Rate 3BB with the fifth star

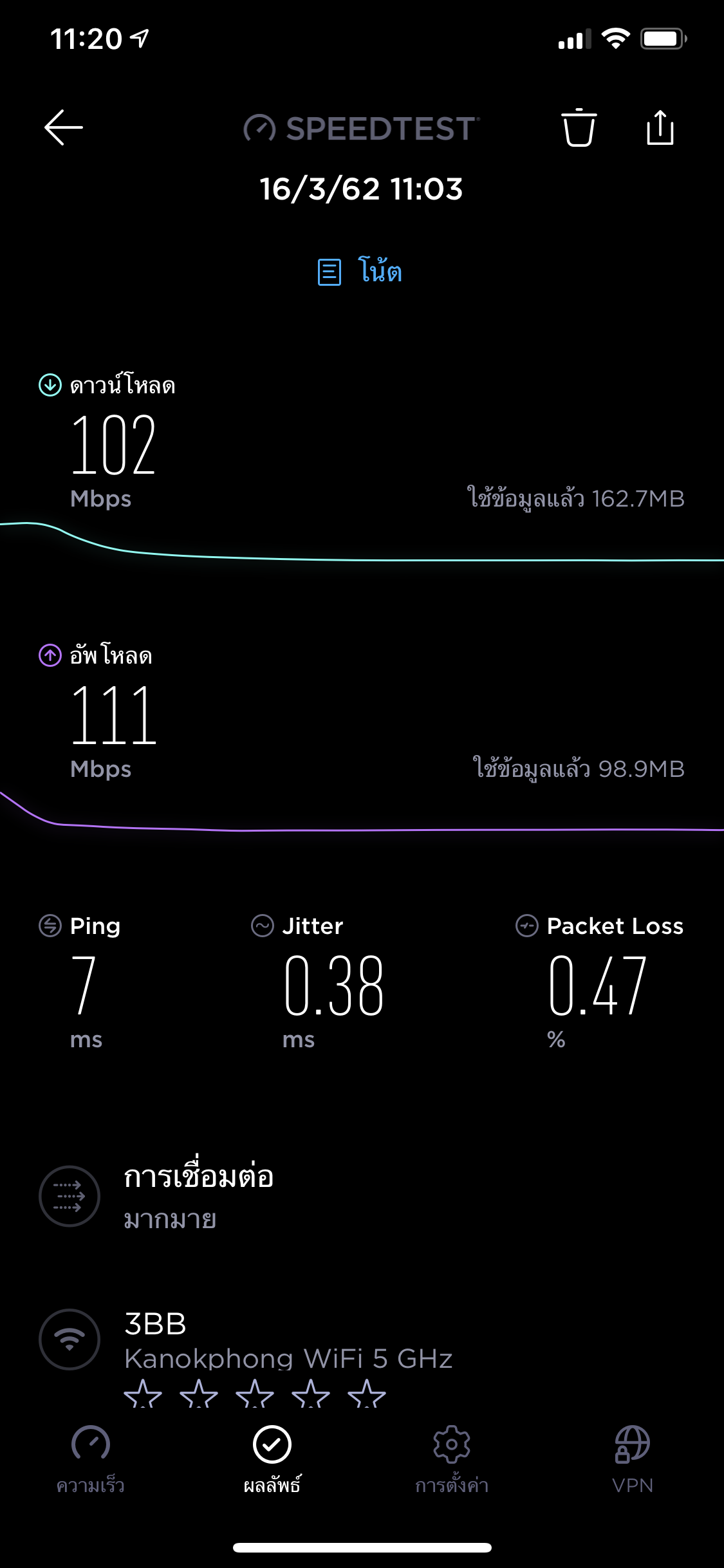[367, 1394]
